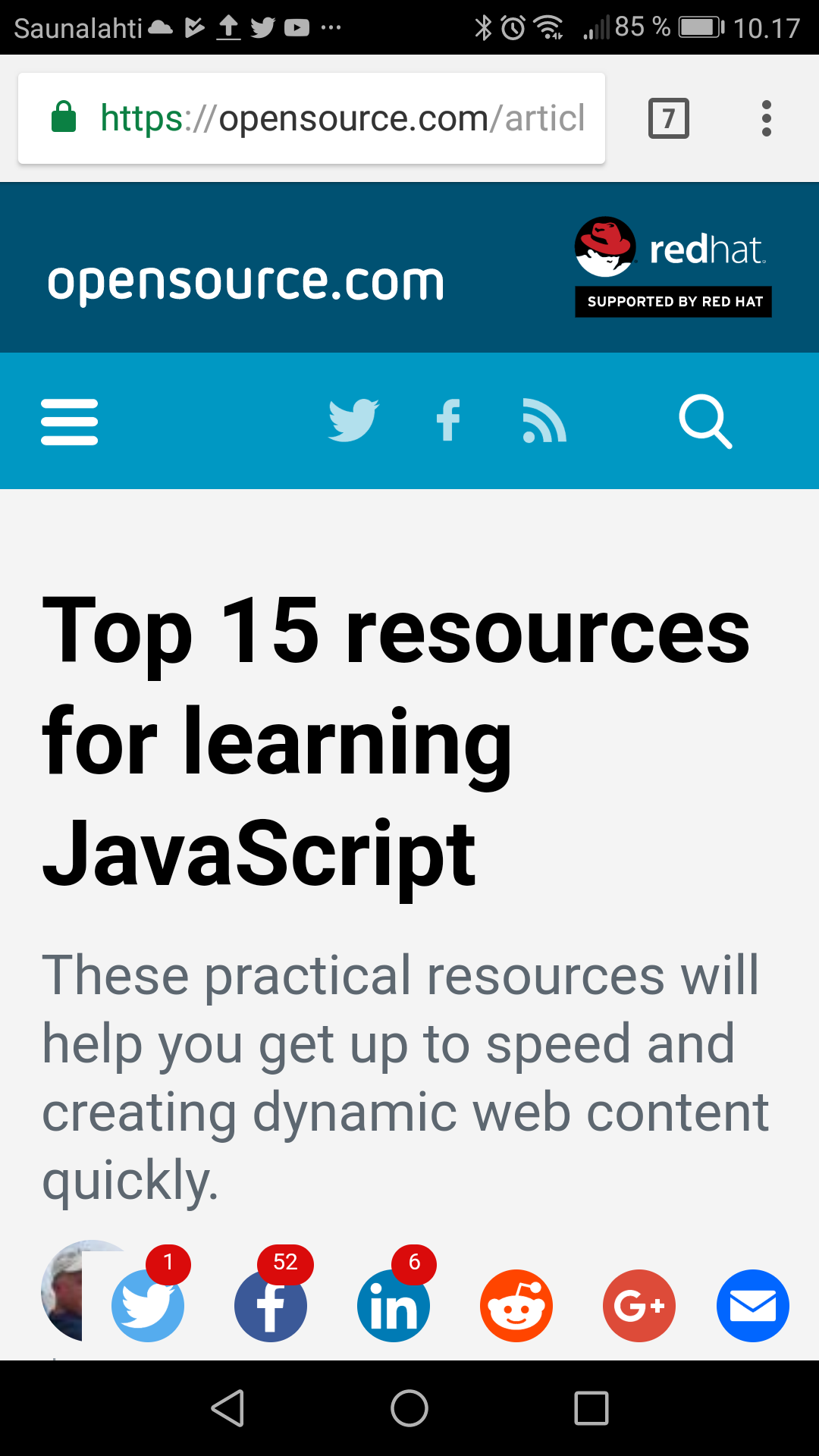
Task: Share the article on Facebook
Action: click(271, 1306)
